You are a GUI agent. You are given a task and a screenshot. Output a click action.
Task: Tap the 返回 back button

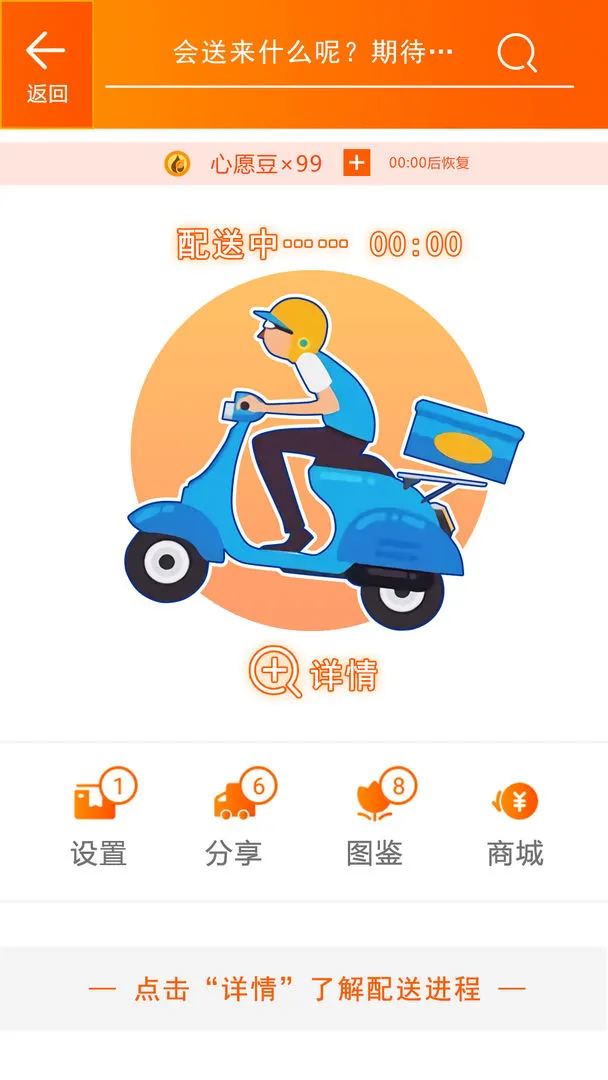pos(46,65)
